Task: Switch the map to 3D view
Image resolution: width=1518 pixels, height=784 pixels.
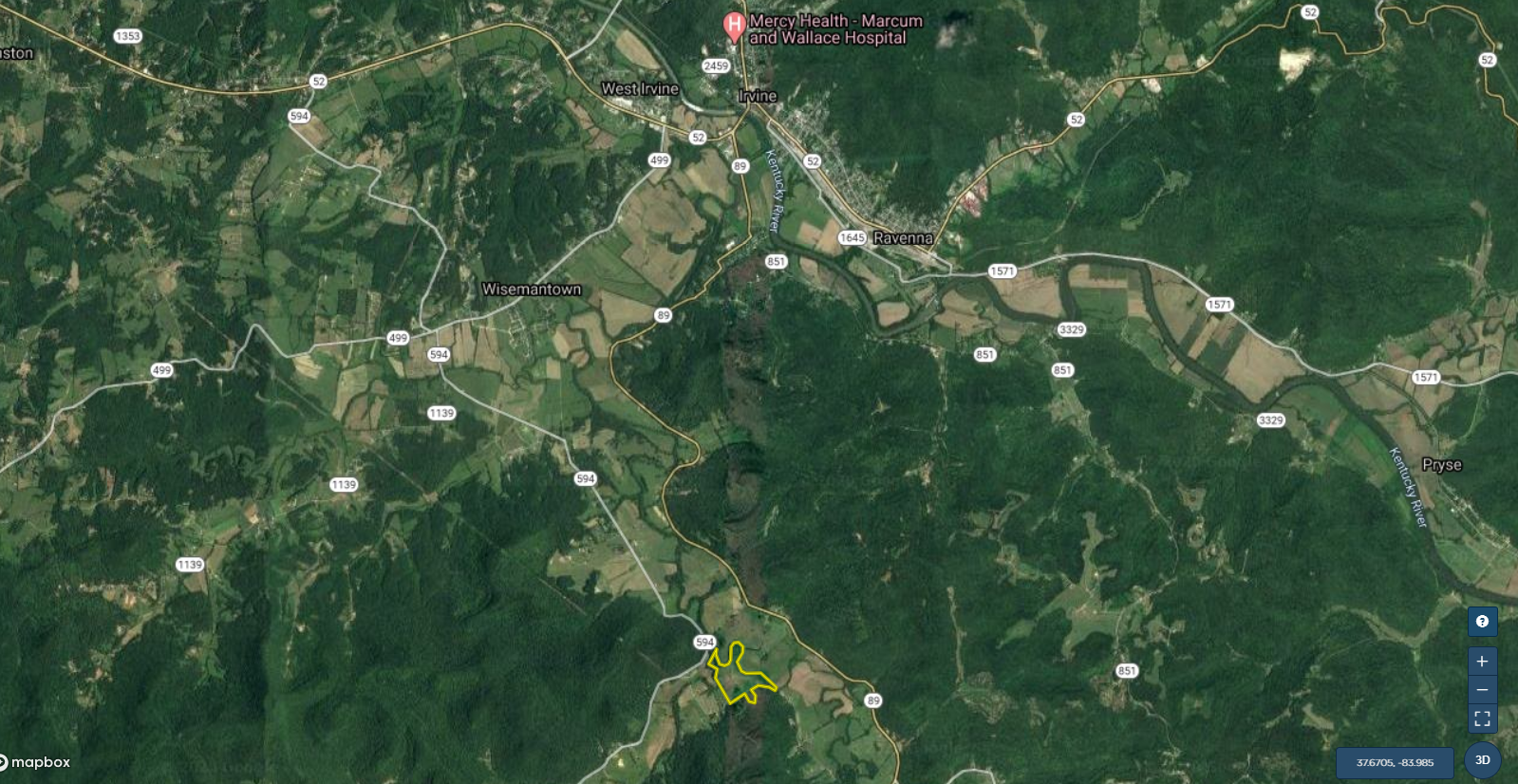Action: point(1482,760)
